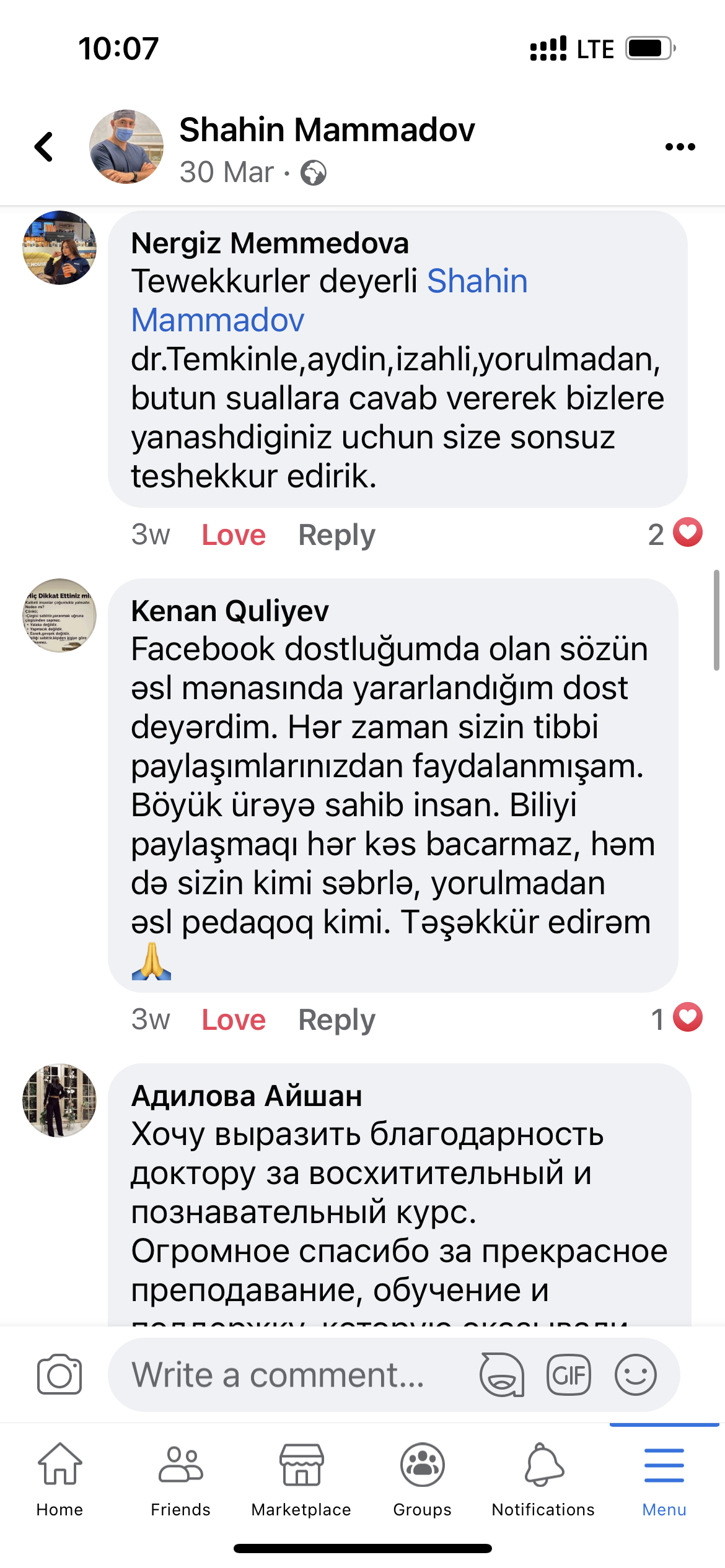725x1568 pixels.
Task: Go back using the top arrow
Action: click(x=44, y=147)
